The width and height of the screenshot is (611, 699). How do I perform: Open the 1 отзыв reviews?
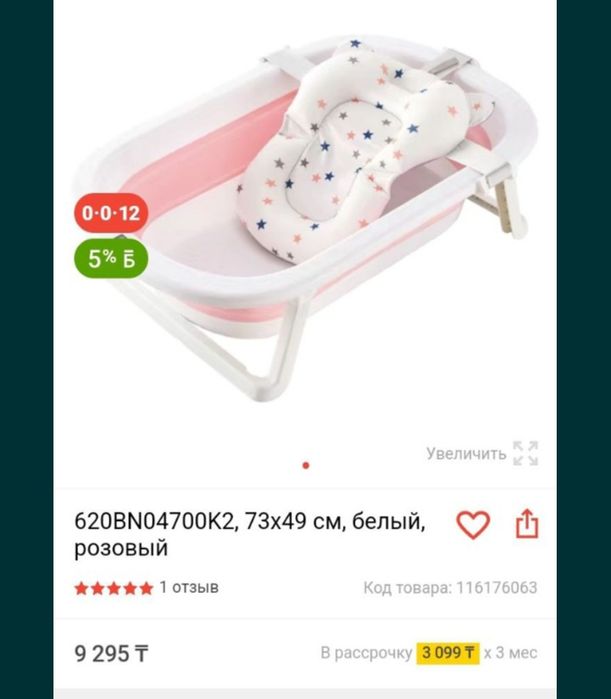[x=189, y=587]
